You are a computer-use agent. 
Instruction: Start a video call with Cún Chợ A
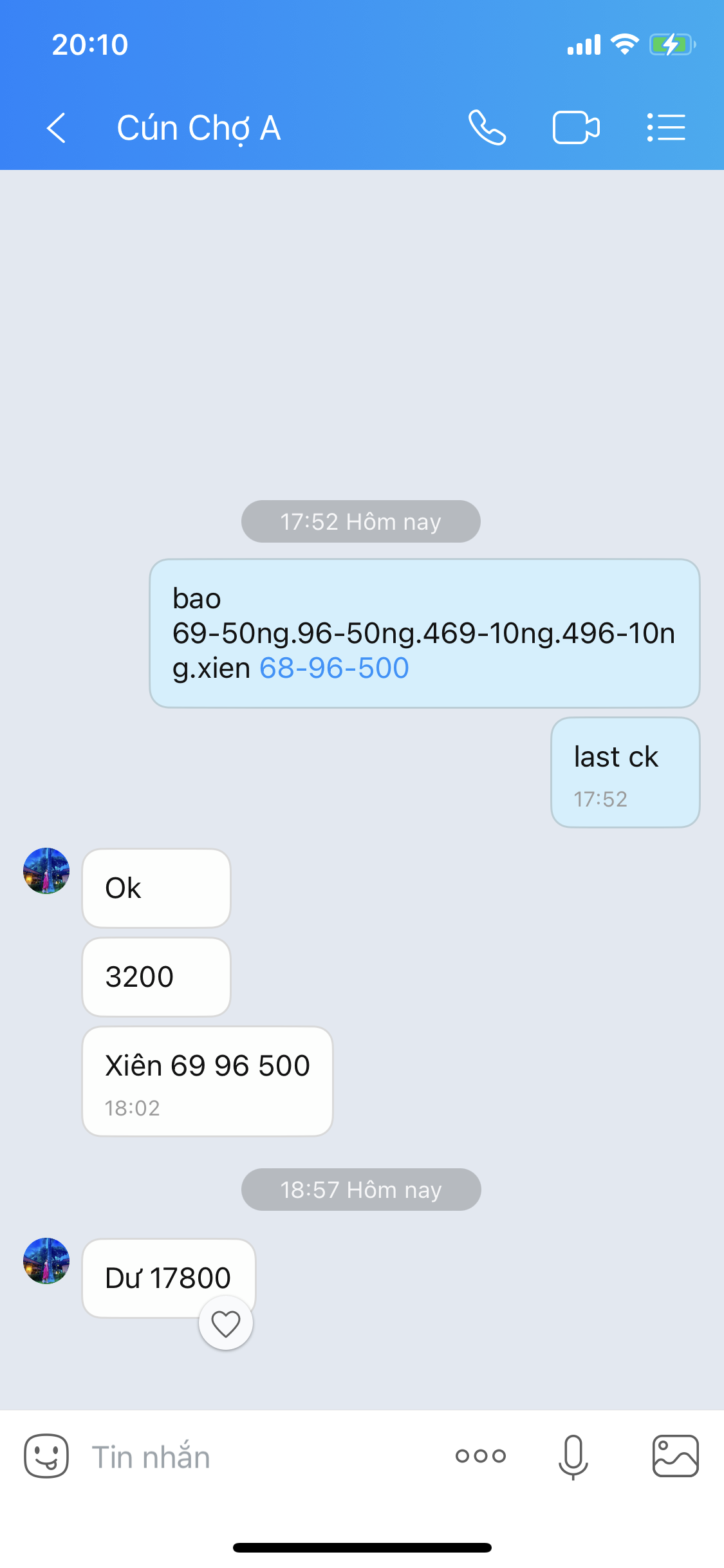click(x=576, y=127)
